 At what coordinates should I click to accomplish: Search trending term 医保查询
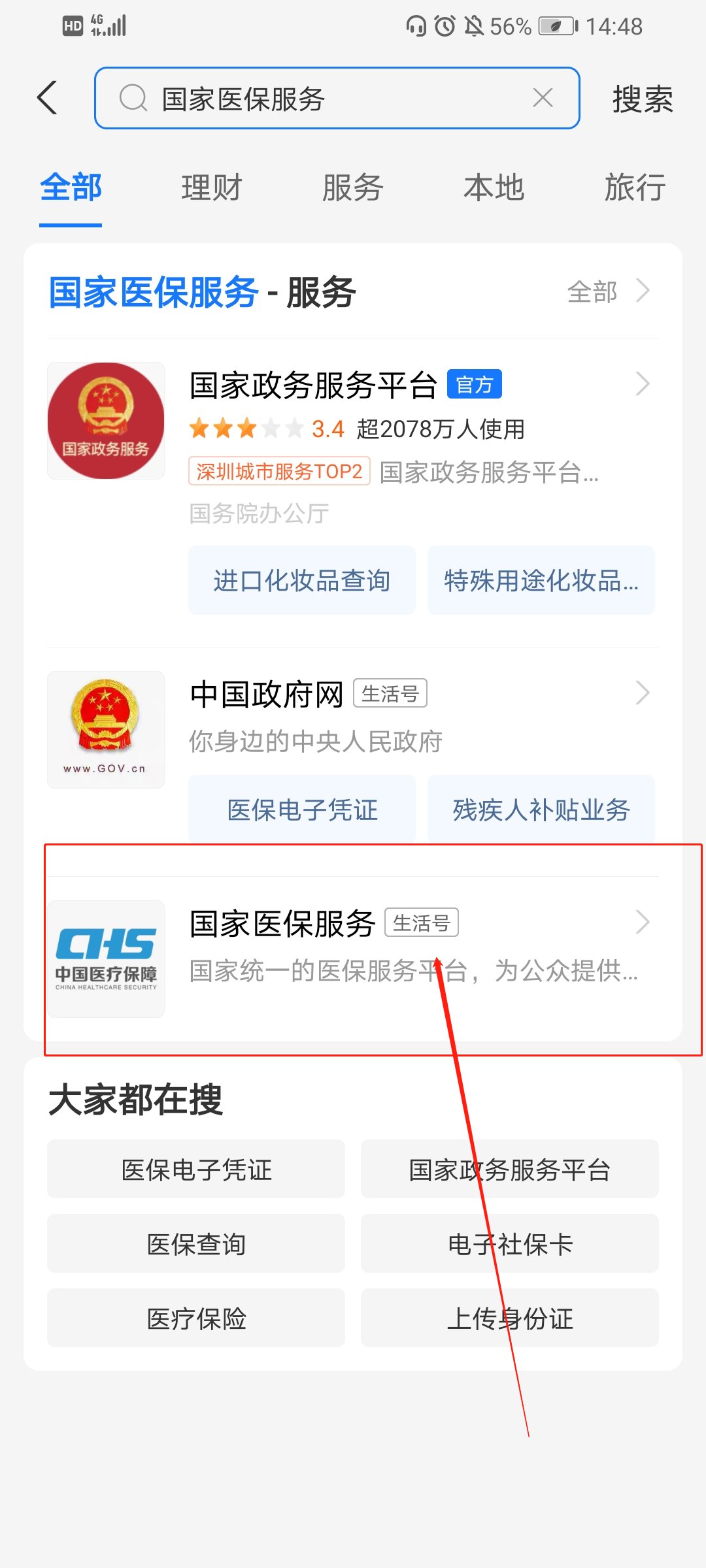(x=195, y=1244)
